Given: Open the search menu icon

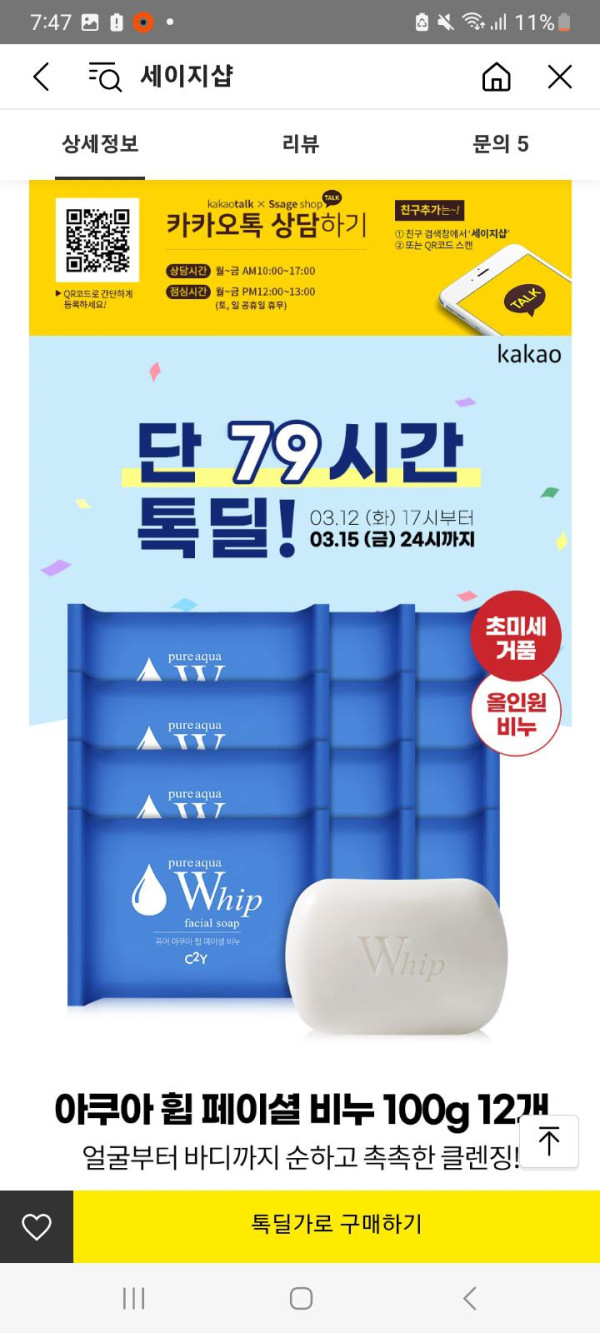Looking at the screenshot, I should click(105, 77).
